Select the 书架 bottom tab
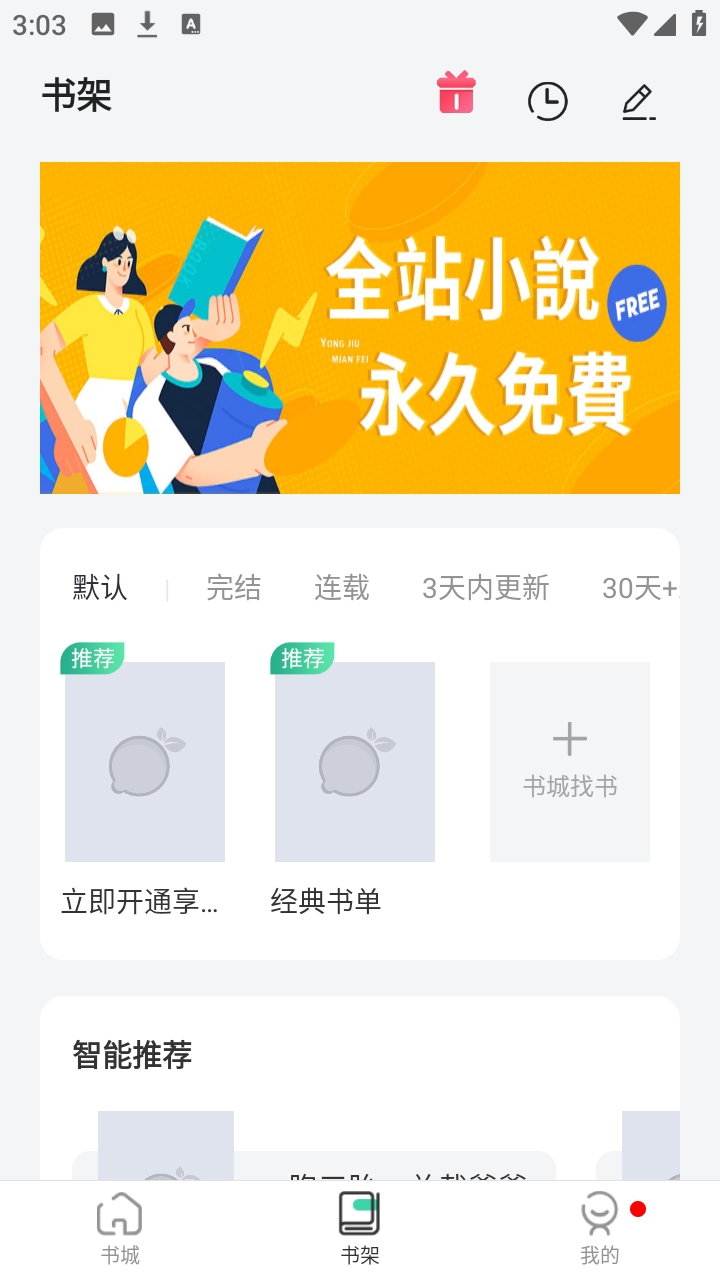This screenshot has width=720, height=1280. coord(360,1228)
